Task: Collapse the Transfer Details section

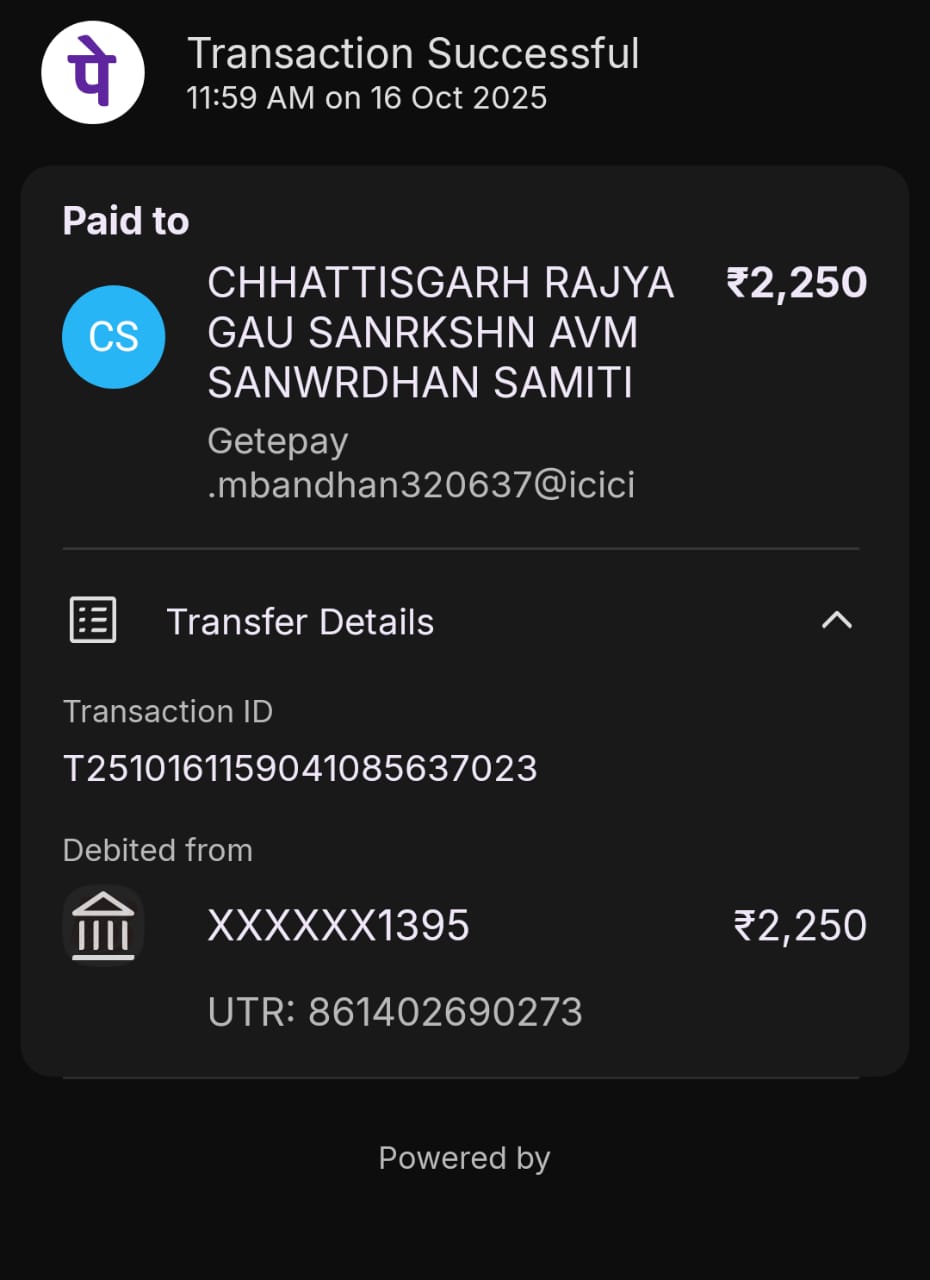Action: [836, 621]
